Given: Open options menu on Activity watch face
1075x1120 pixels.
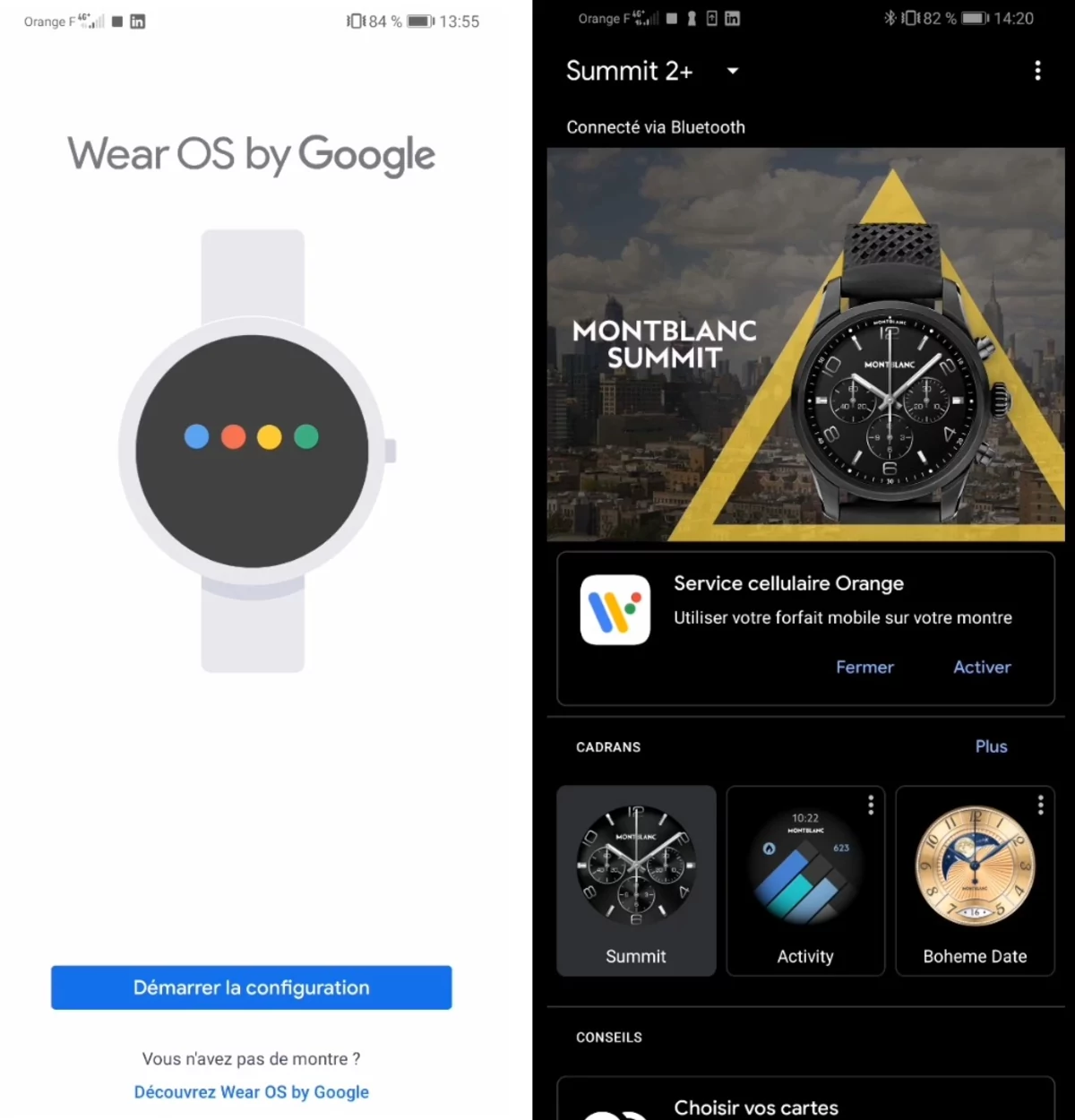Looking at the screenshot, I should [x=871, y=806].
